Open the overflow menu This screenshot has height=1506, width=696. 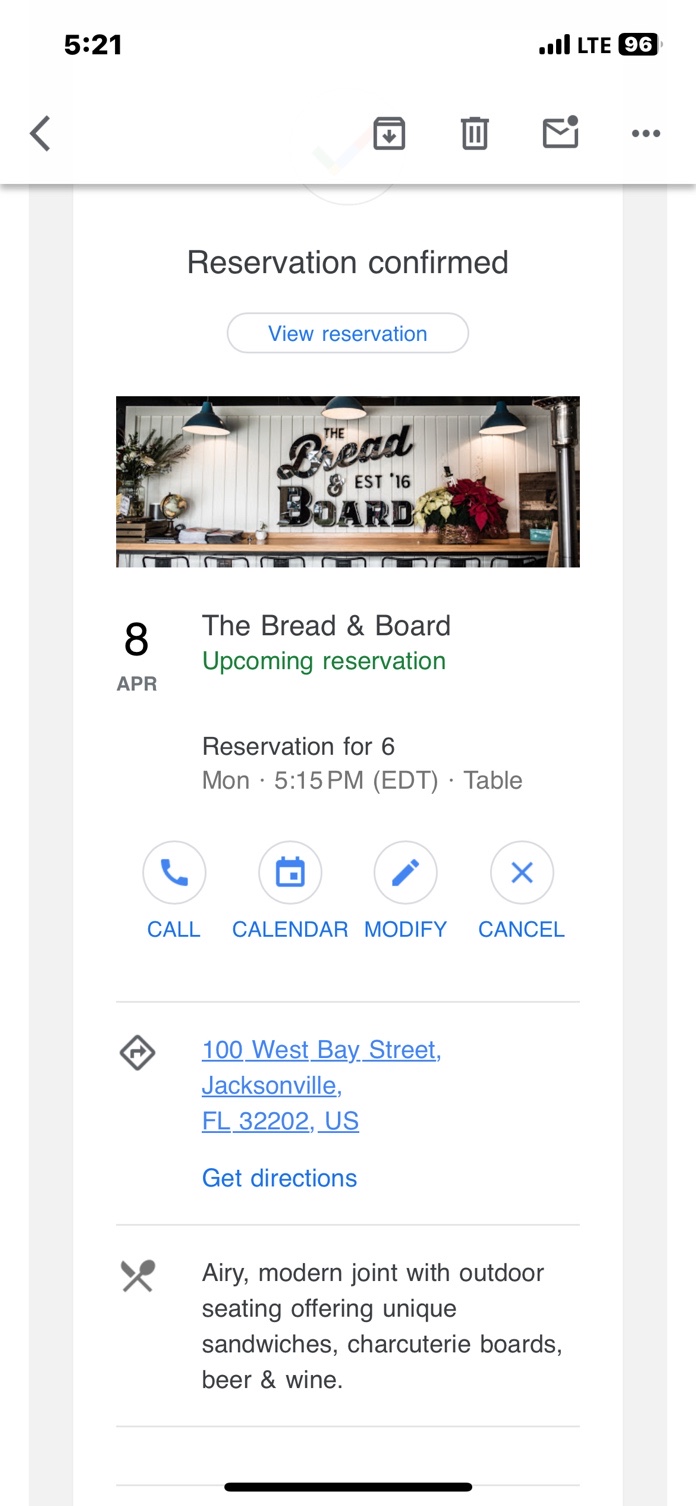[x=646, y=133]
